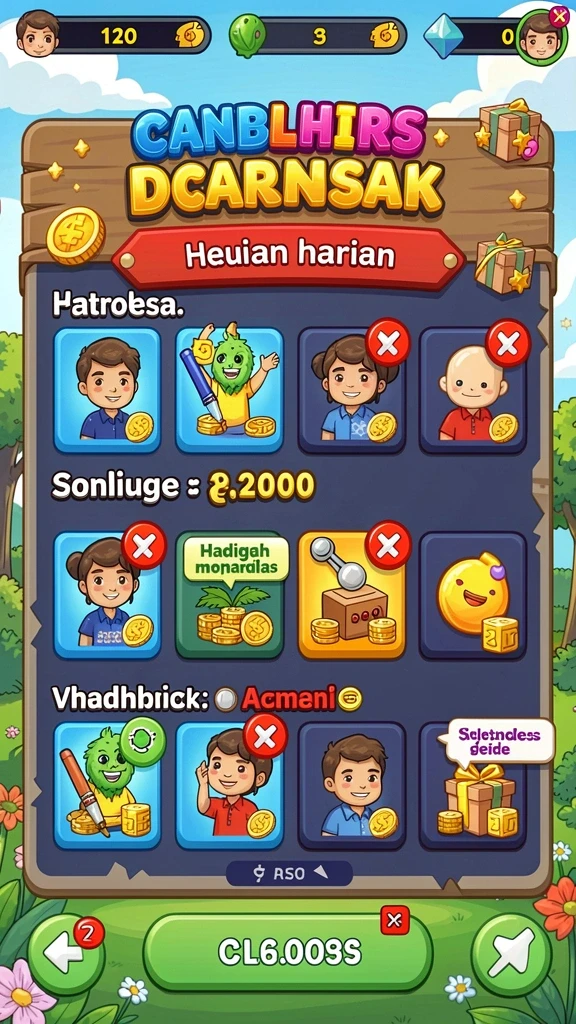This screenshot has height=1024, width=576.
Task: Select the bald baby character tile
Action: [473, 391]
